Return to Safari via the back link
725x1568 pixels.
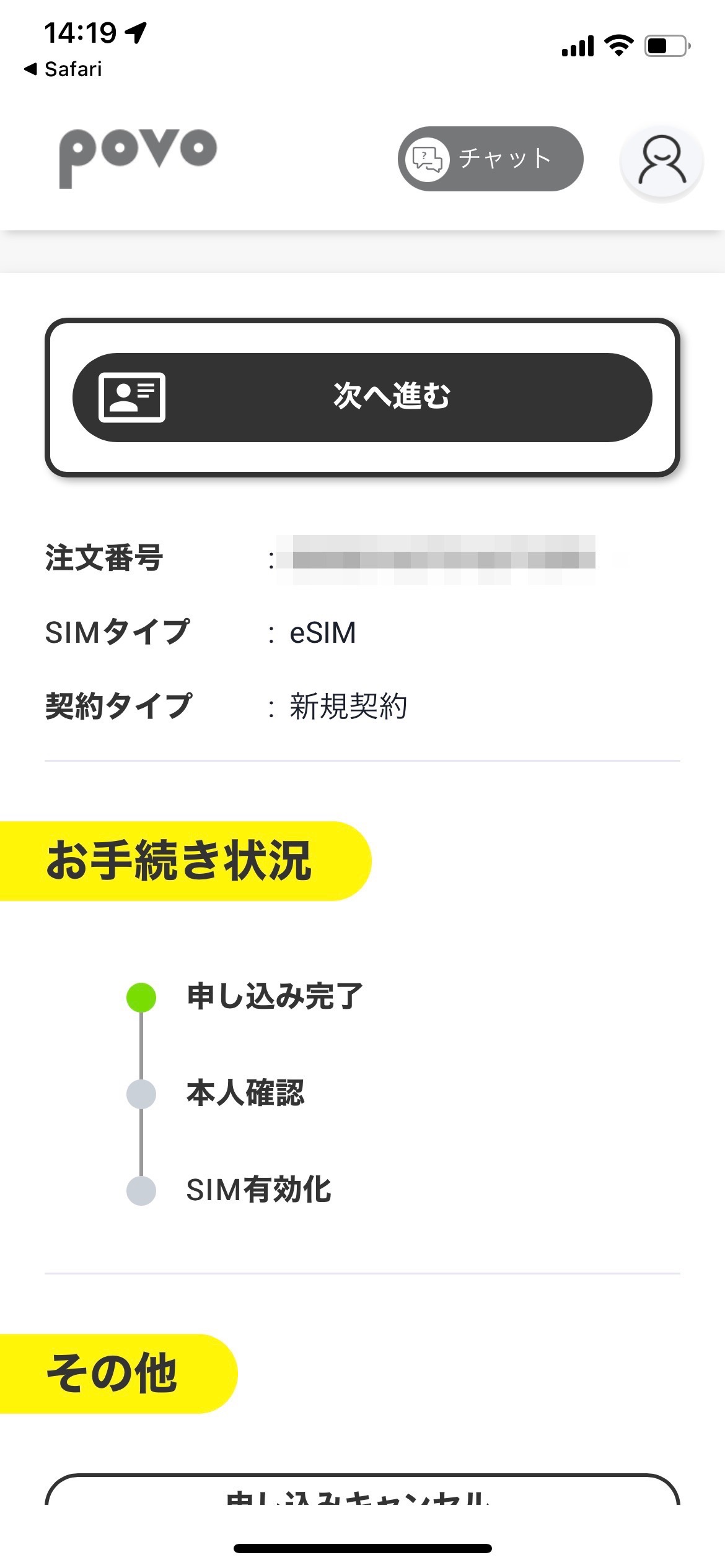point(63,69)
